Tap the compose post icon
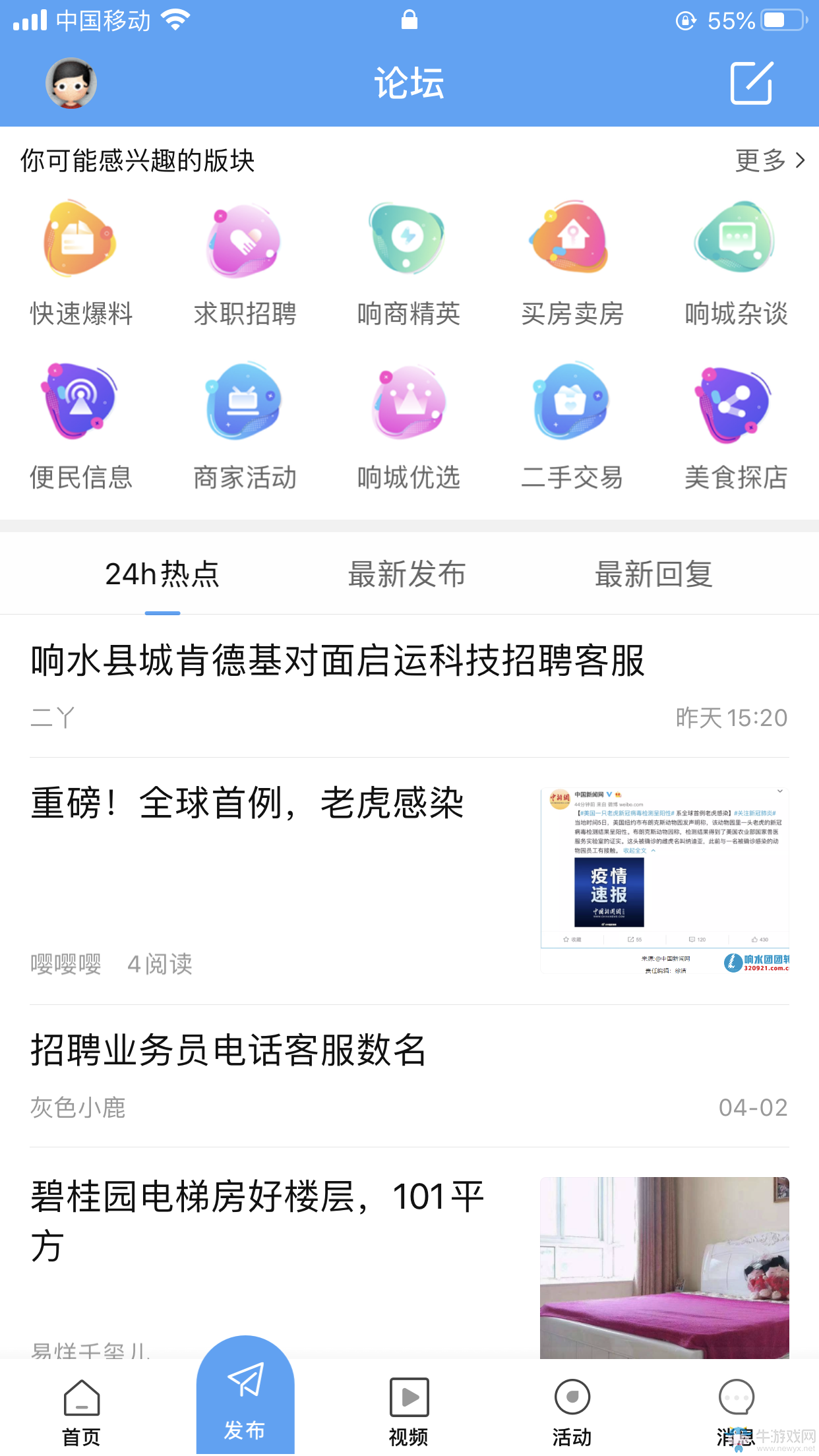Screen dimensions: 819x1456 [752, 83]
